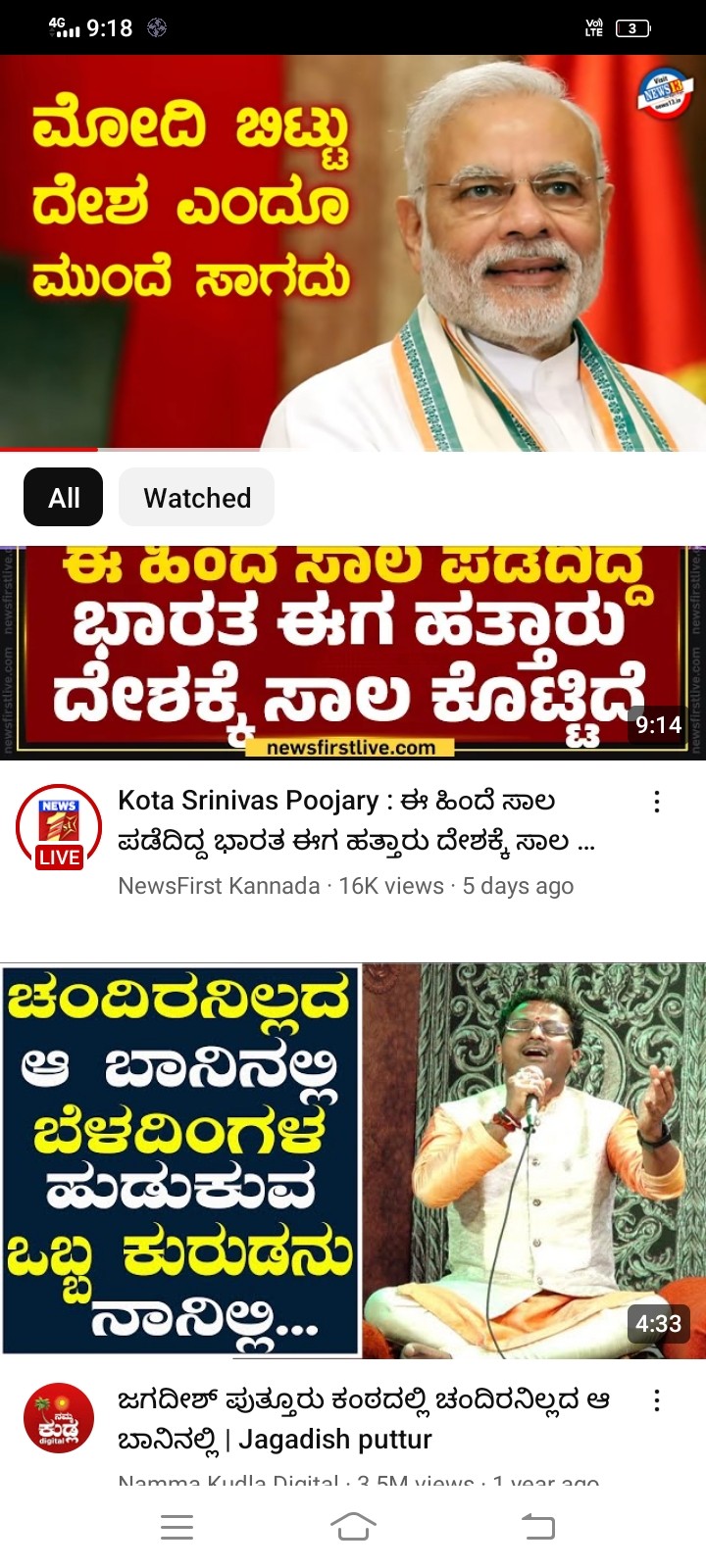Open recent apps from the navigation bar
The width and height of the screenshot is (706, 1568).
(x=176, y=1526)
